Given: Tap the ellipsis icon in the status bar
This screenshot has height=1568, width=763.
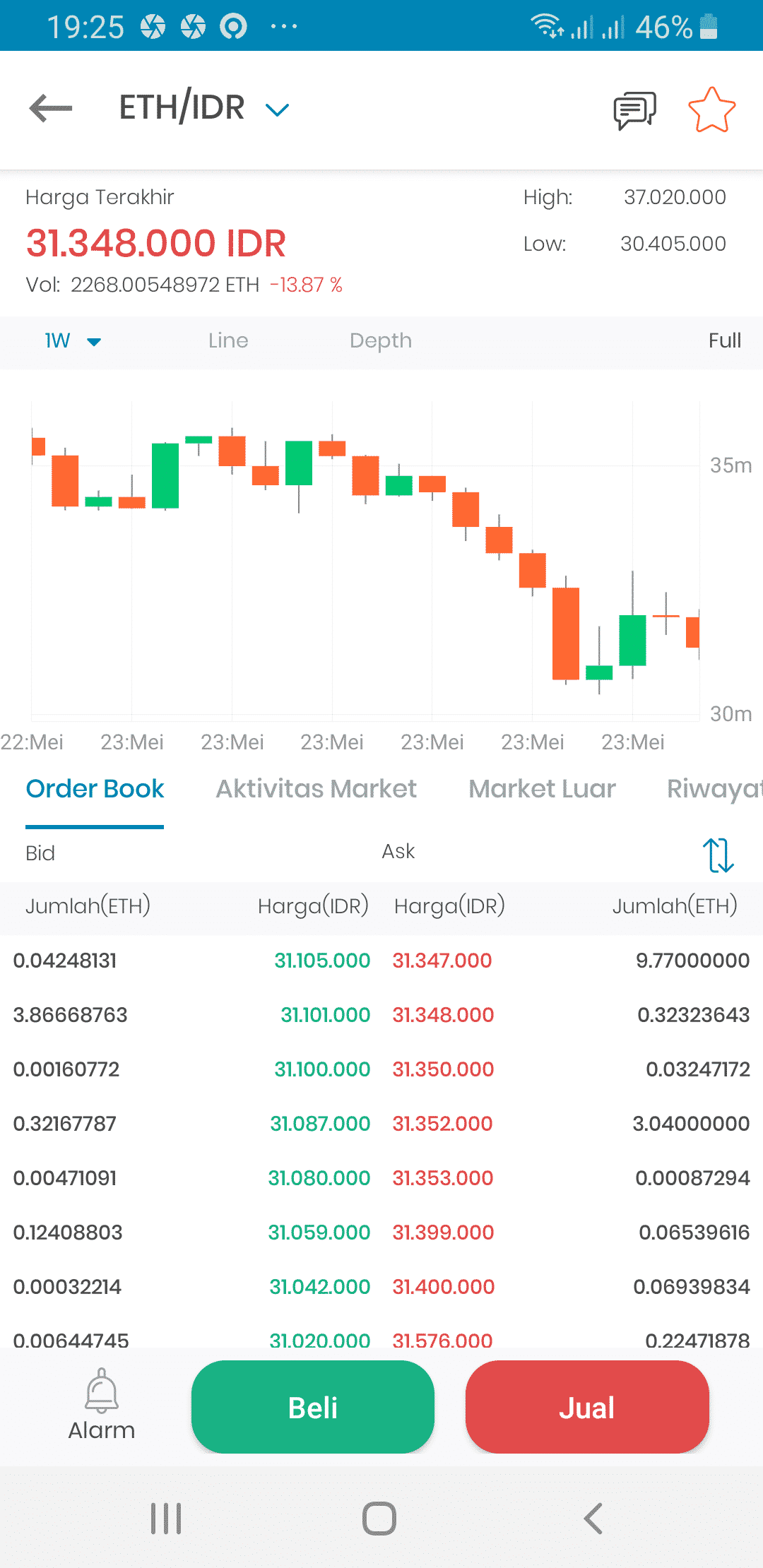Looking at the screenshot, I should click(282, 25).
